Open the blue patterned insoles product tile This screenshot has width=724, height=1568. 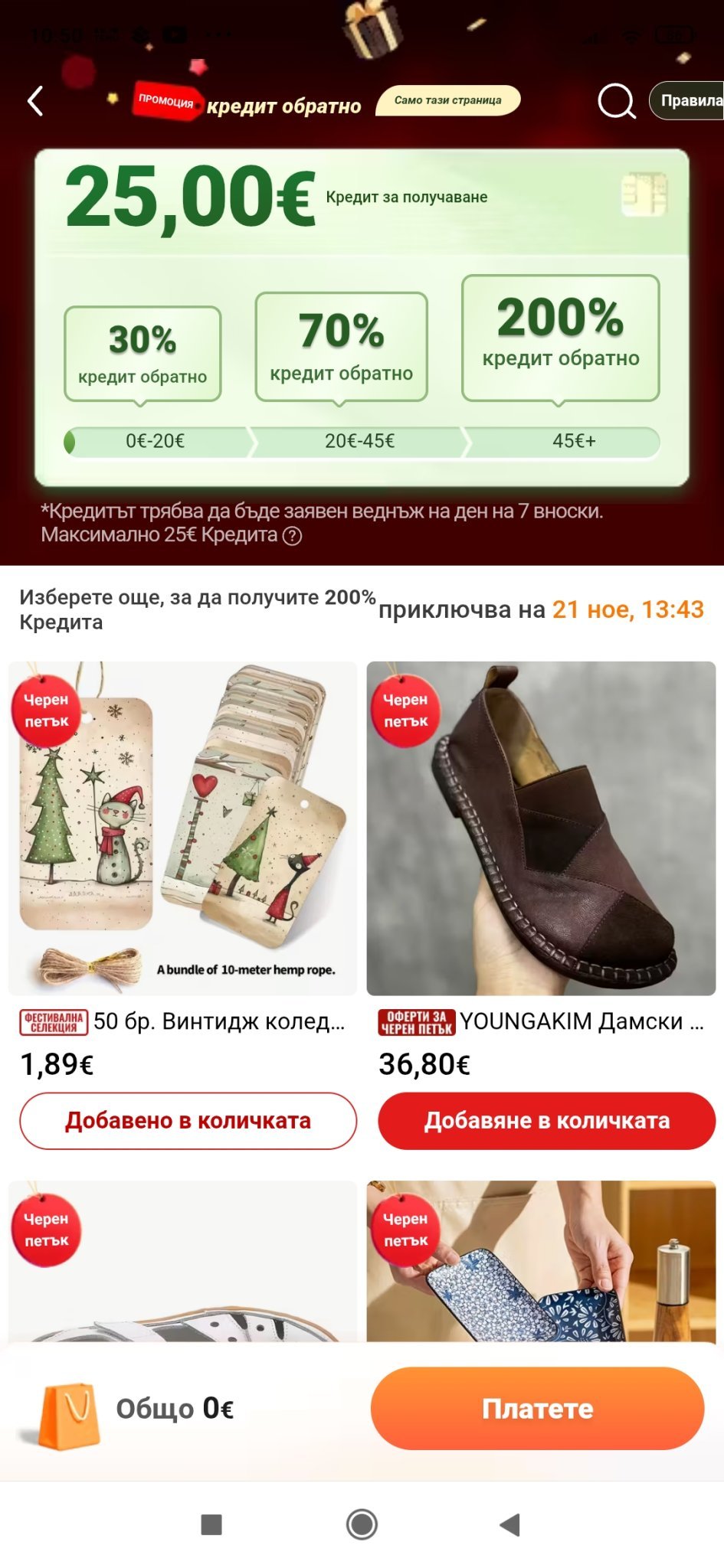coord(541,1261)
